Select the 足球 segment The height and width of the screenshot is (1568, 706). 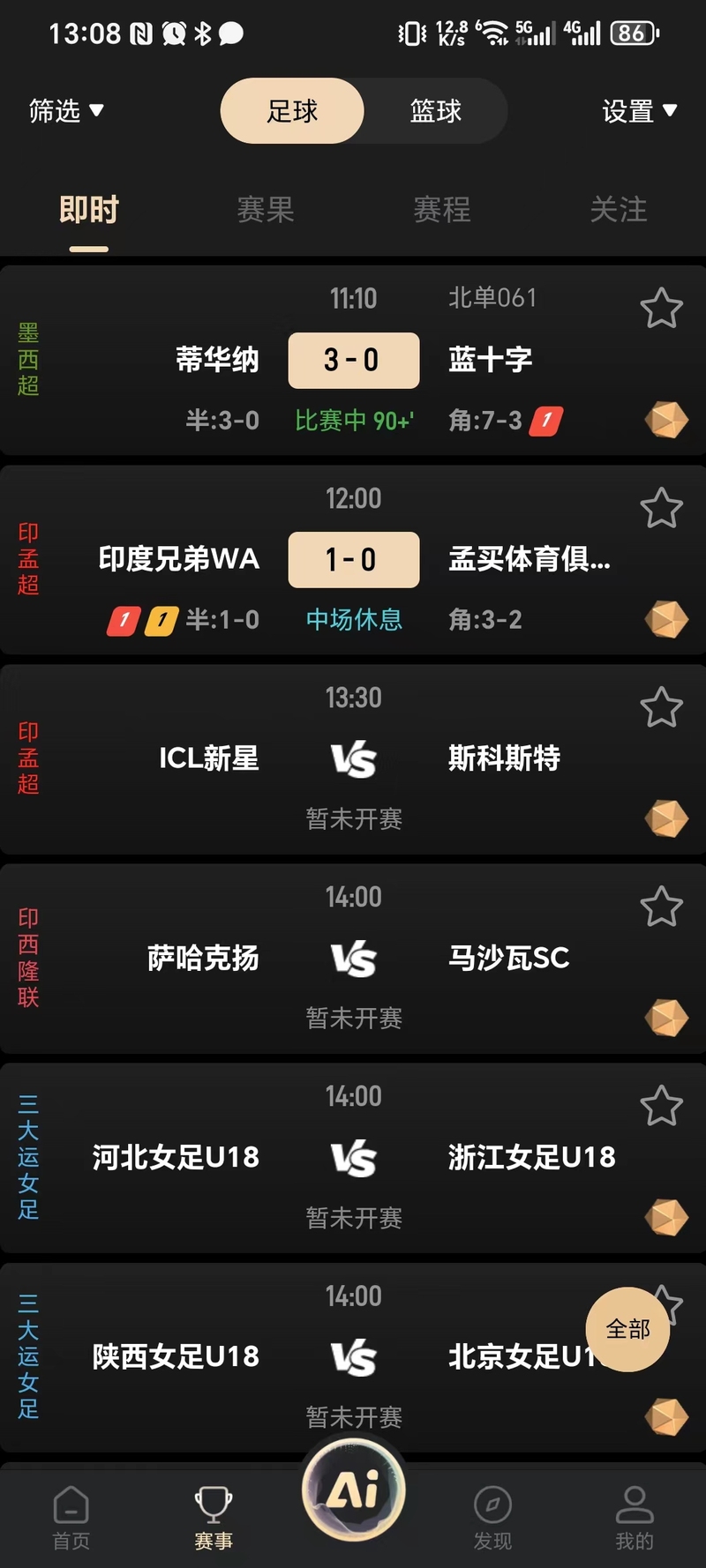[x=292, y=111]
